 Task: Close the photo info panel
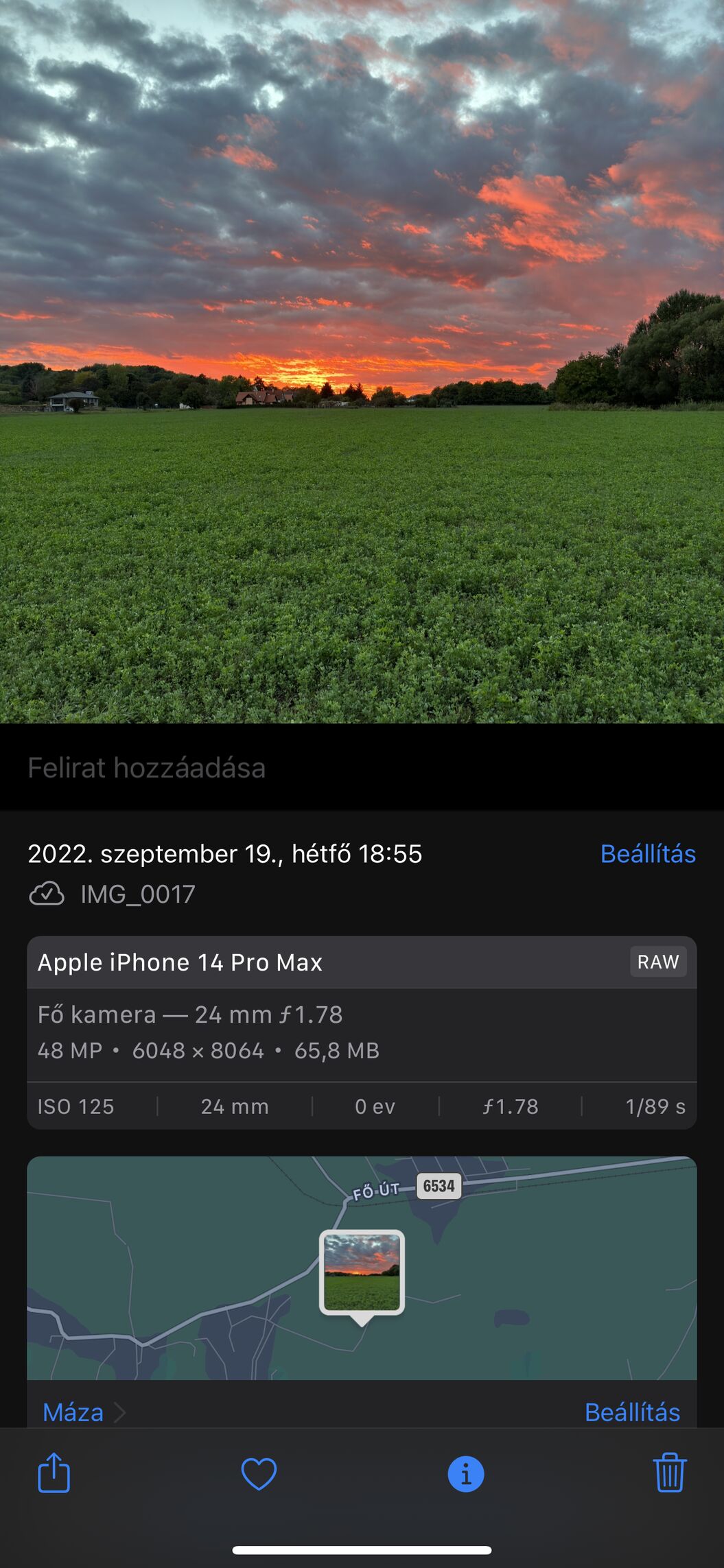point(466,1474)
